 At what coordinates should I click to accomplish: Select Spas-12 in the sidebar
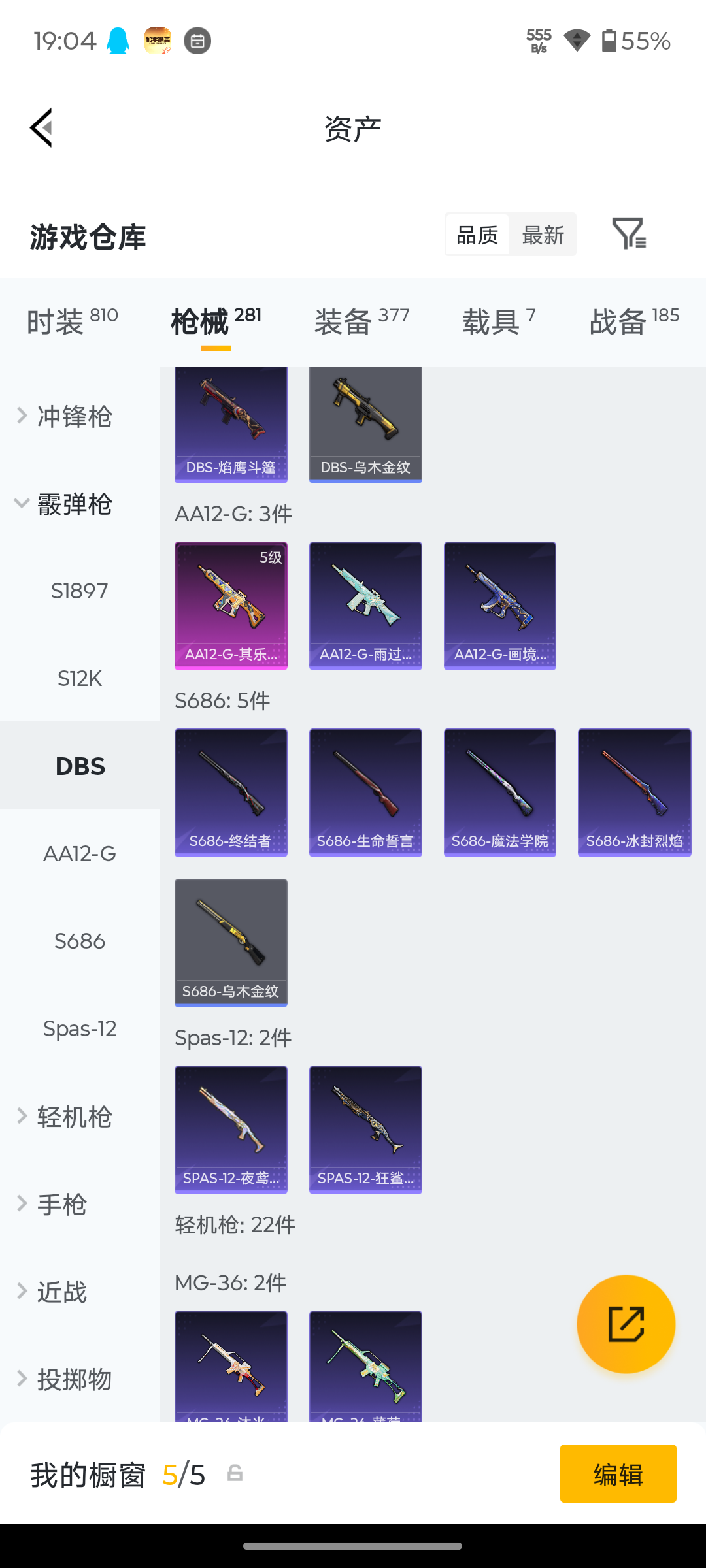(80, 1029)
